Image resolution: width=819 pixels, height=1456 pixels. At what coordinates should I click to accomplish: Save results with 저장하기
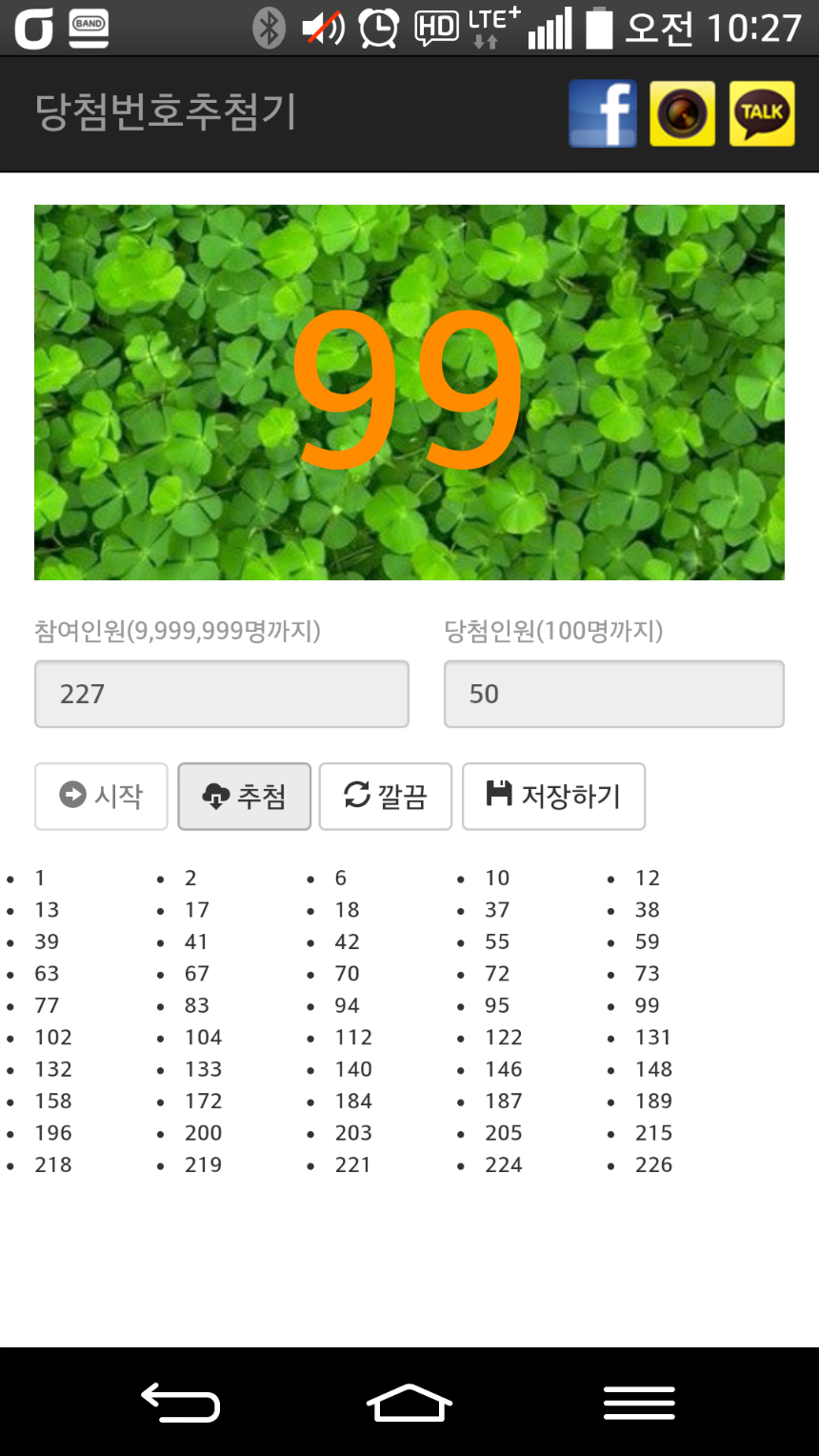[553, 796]
